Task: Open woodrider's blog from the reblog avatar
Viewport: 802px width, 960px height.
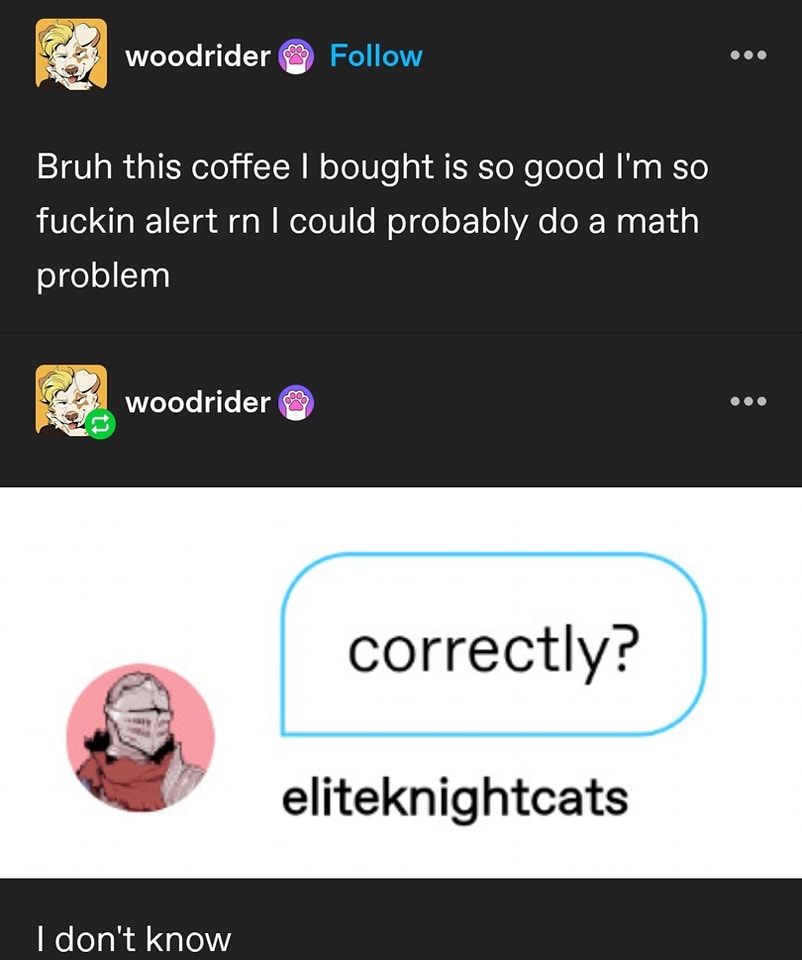Action: pos(71,399)
